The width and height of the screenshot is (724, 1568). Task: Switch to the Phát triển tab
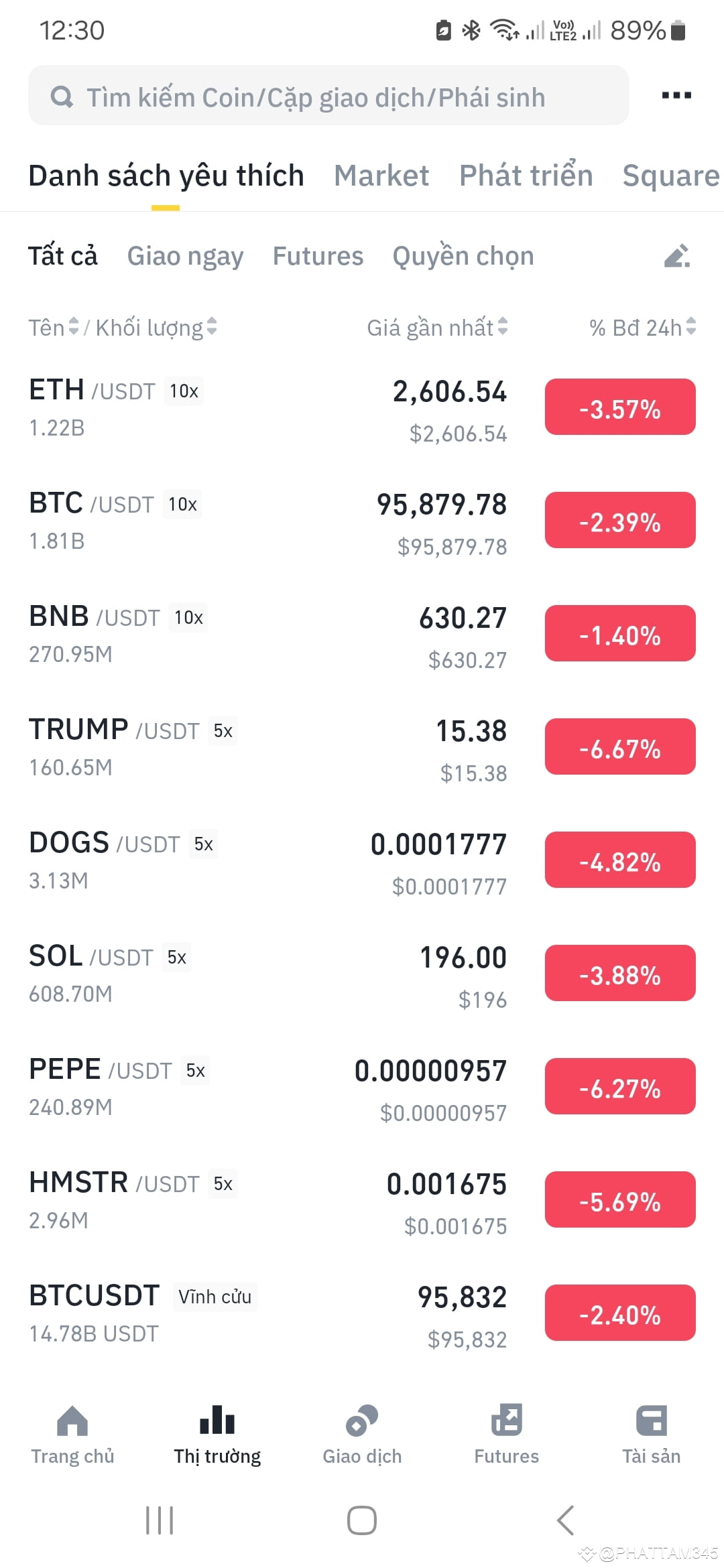pos(526,176)
